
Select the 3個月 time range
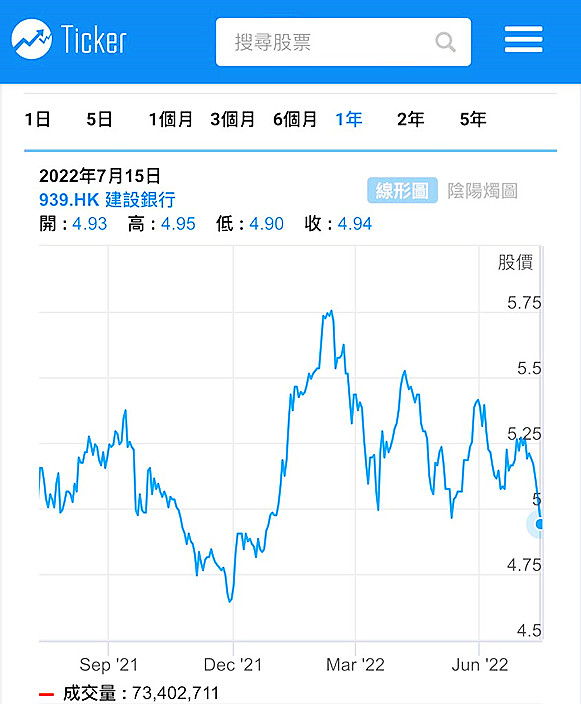coord(233,119)
